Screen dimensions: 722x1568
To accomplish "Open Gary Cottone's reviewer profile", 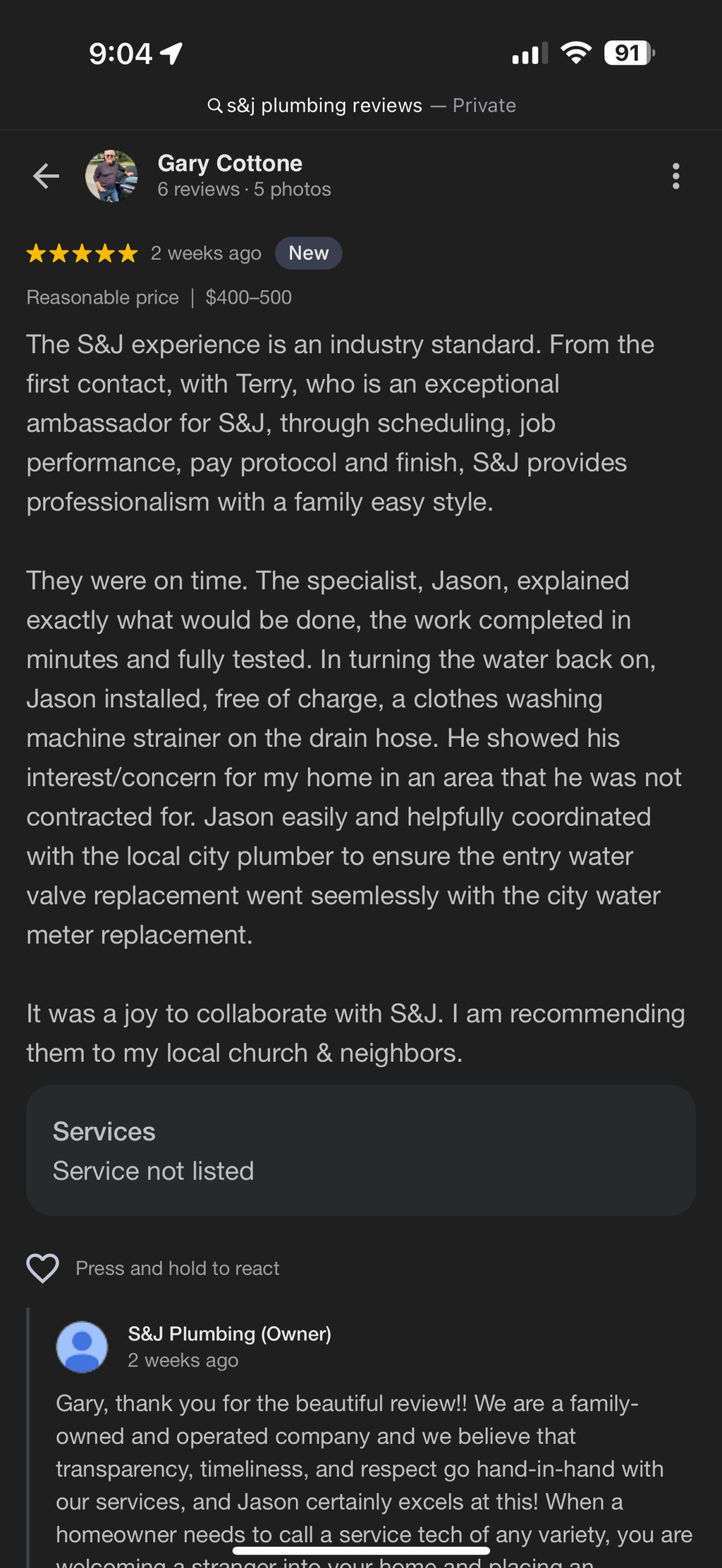I will coord(230,163).
